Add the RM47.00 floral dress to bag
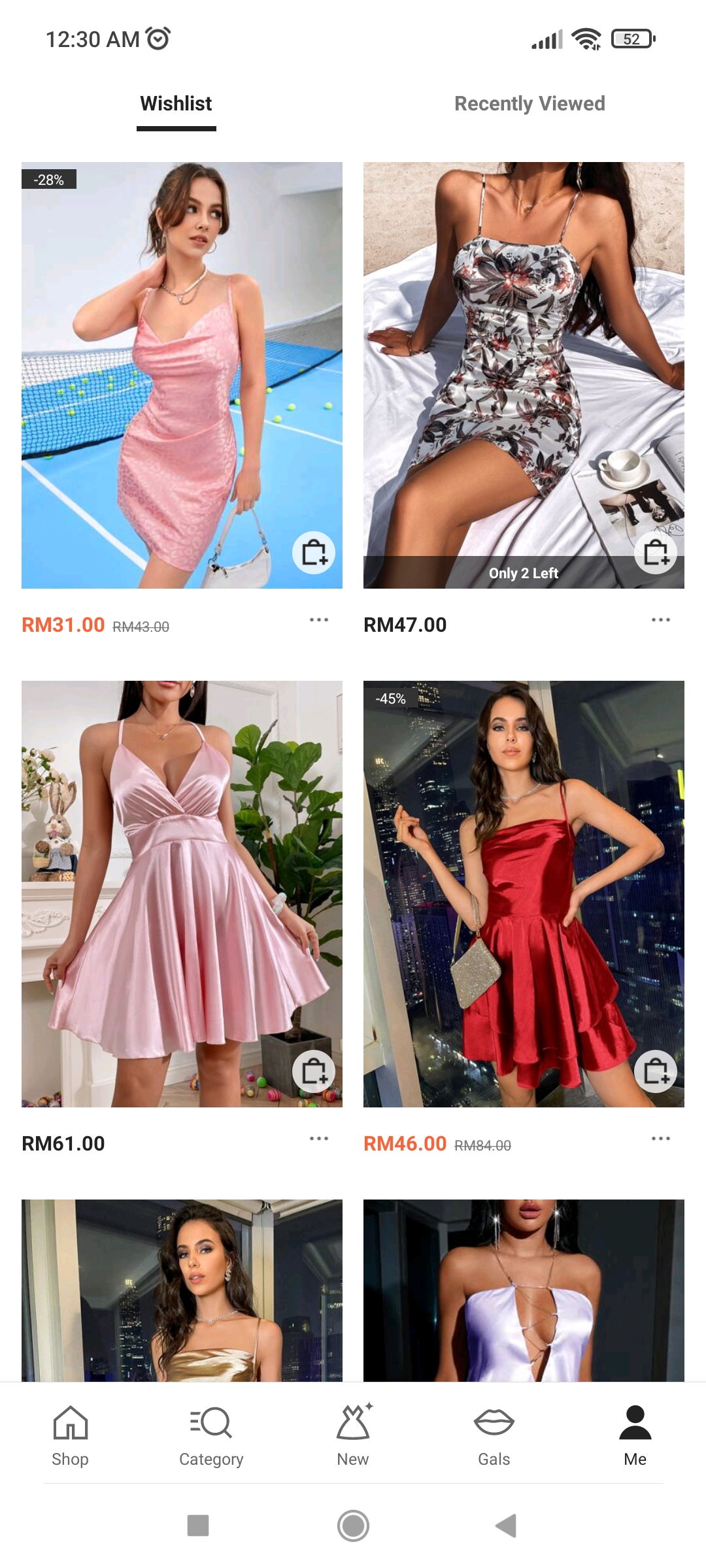This screenshot has width=706, height=1568. point(656,553)
